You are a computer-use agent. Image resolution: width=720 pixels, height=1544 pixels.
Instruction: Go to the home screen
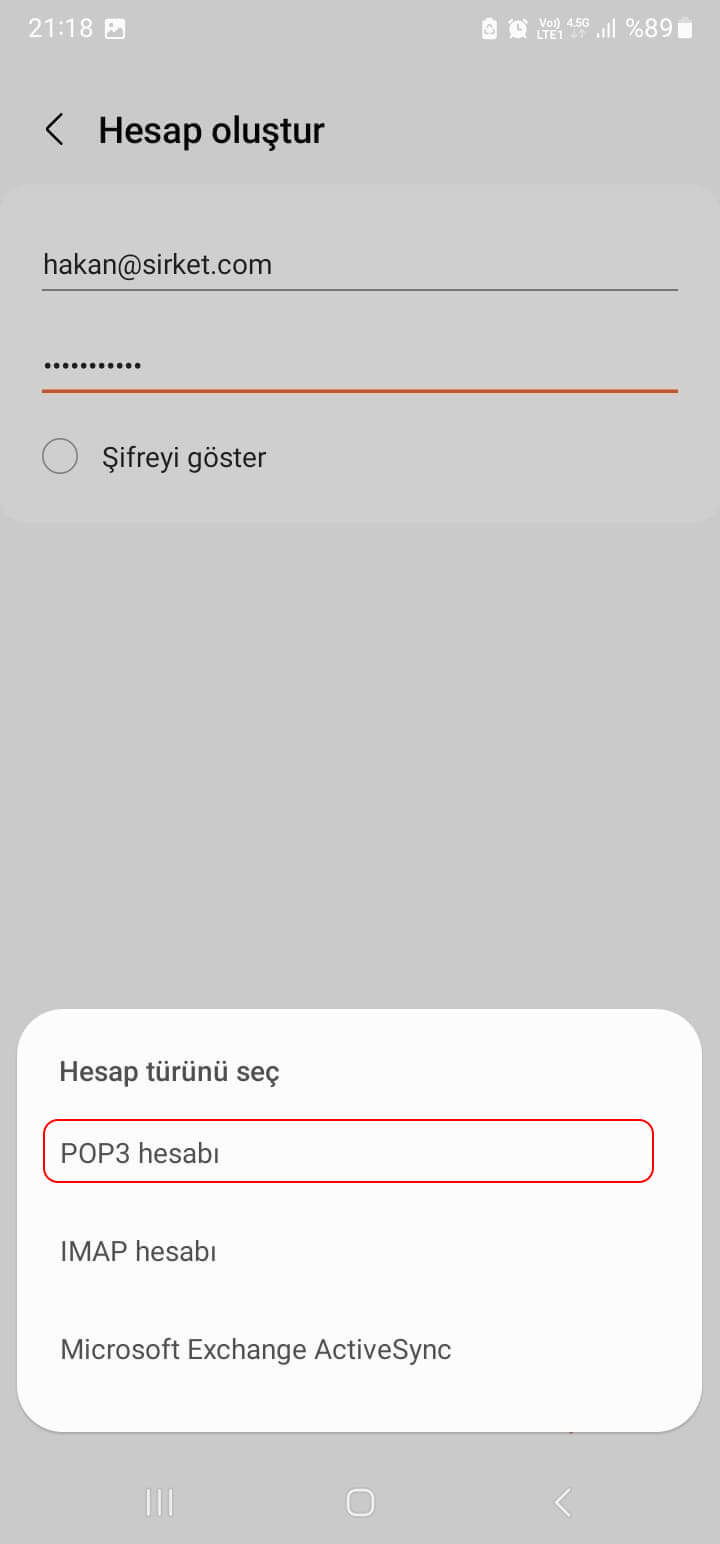coord(360,1502)
